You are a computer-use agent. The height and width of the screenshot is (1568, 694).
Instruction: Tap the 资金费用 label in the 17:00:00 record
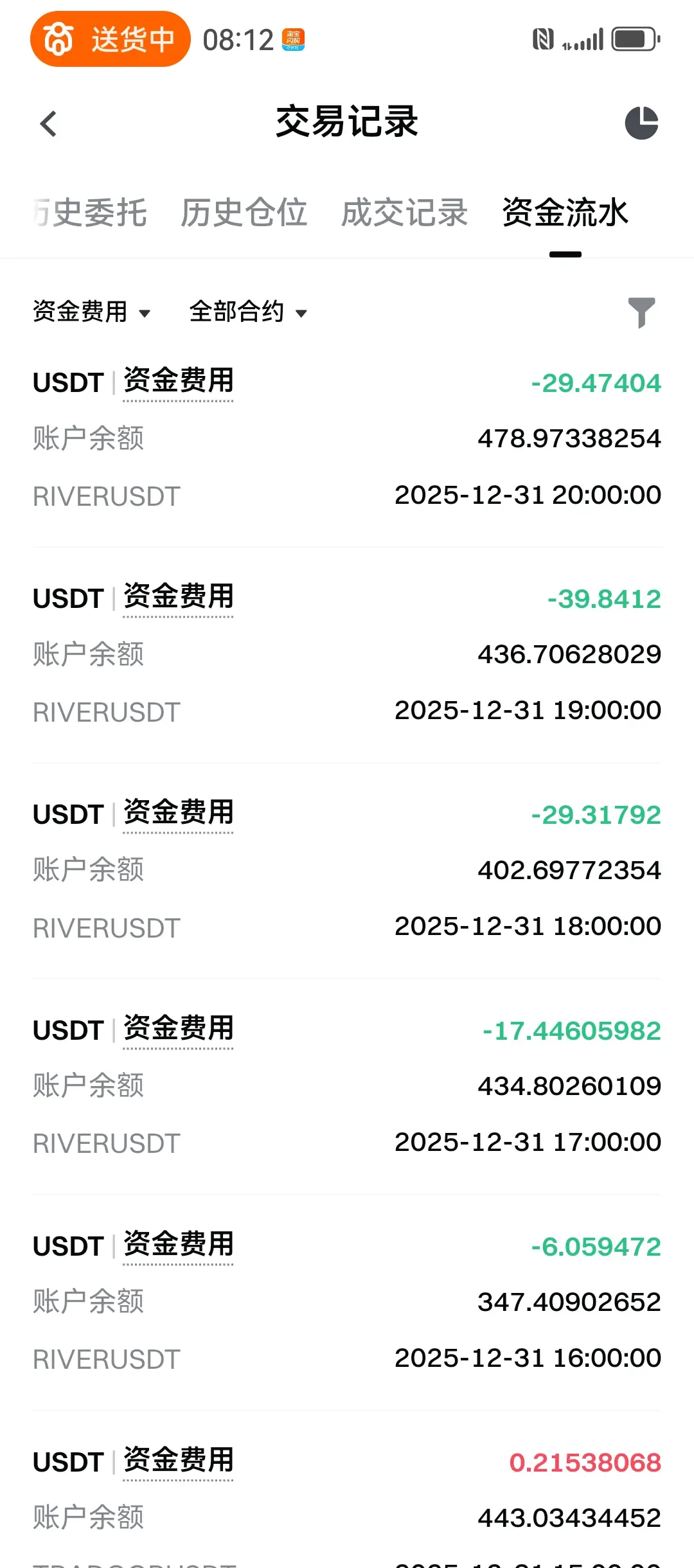coord(179,1029)
